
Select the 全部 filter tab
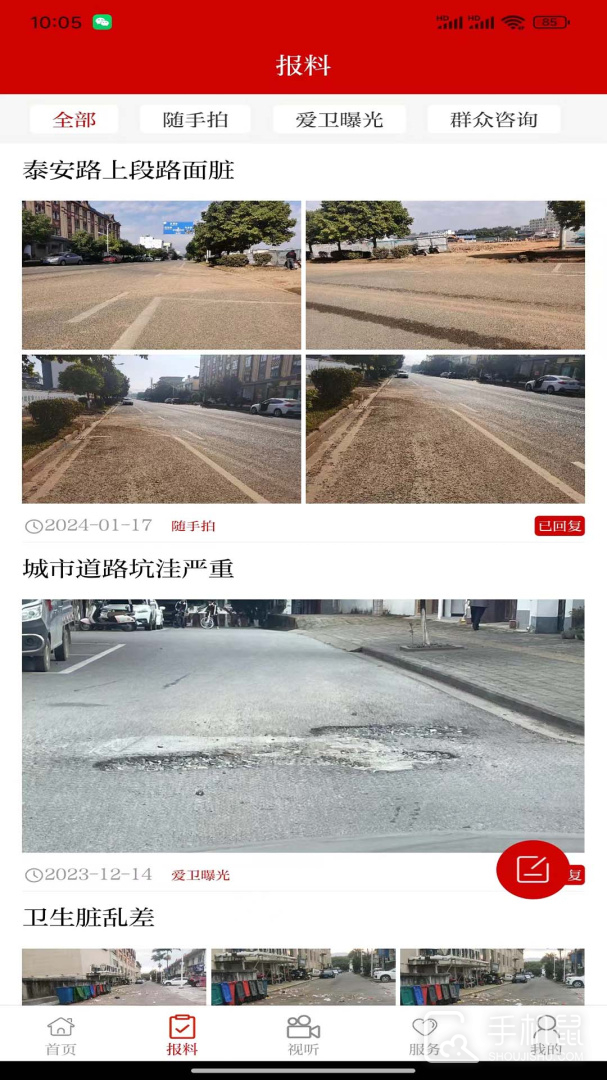[x=74, y=120]
